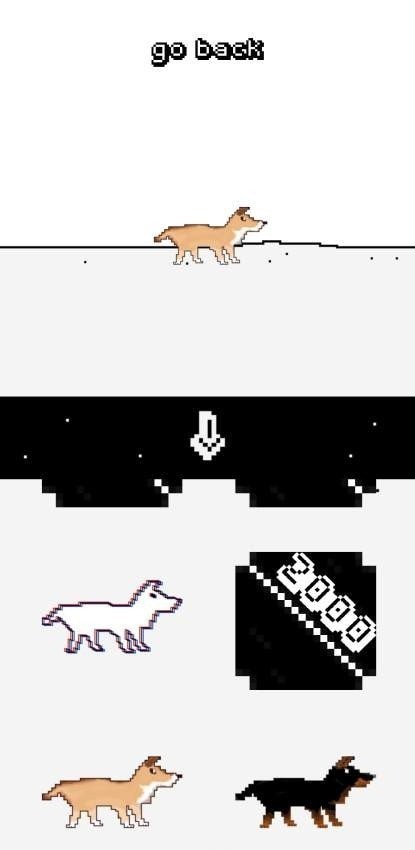Tap the down arrow icon

(208, 435)
